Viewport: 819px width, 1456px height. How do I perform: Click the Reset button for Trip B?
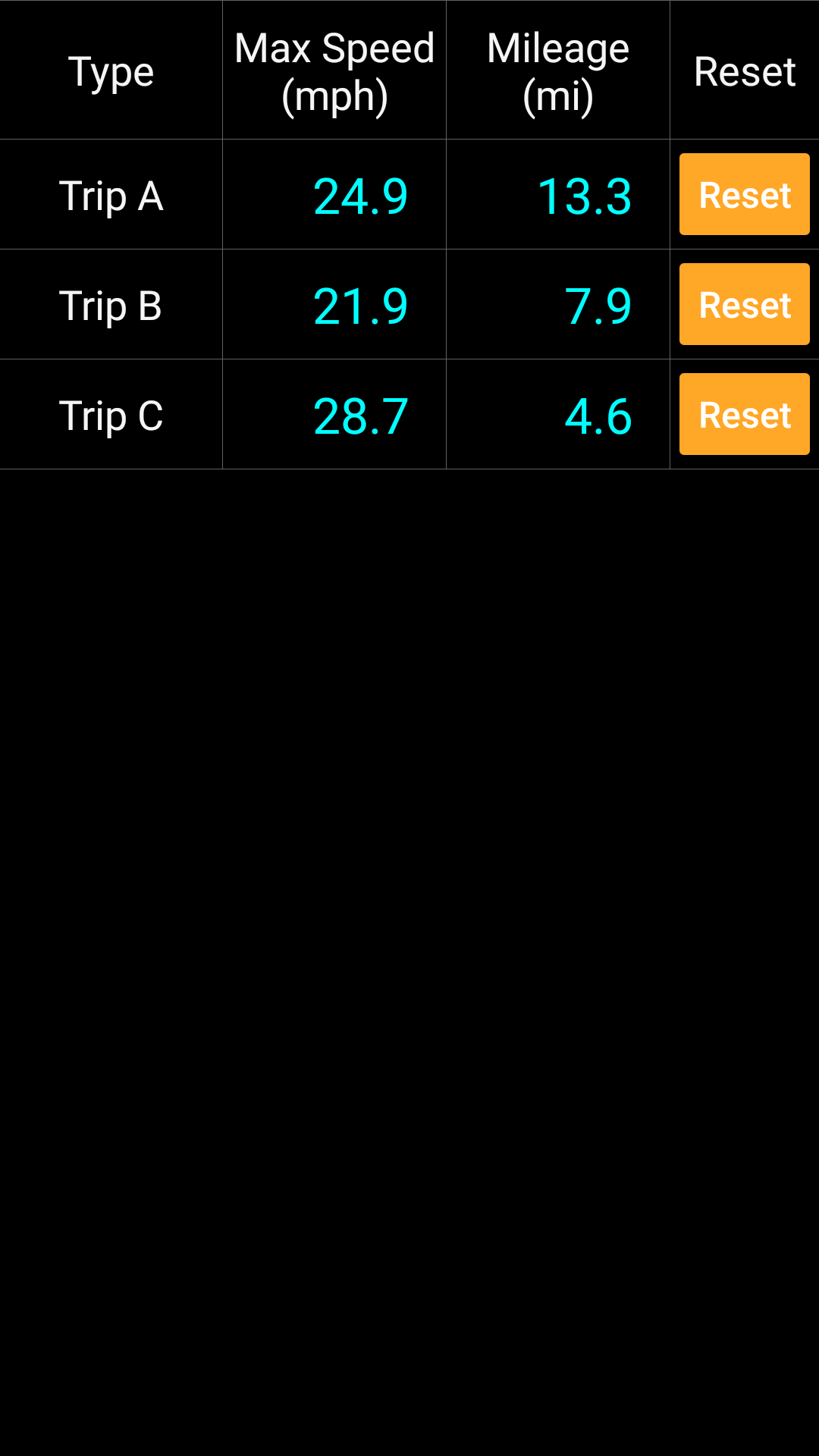pos(744,304)
